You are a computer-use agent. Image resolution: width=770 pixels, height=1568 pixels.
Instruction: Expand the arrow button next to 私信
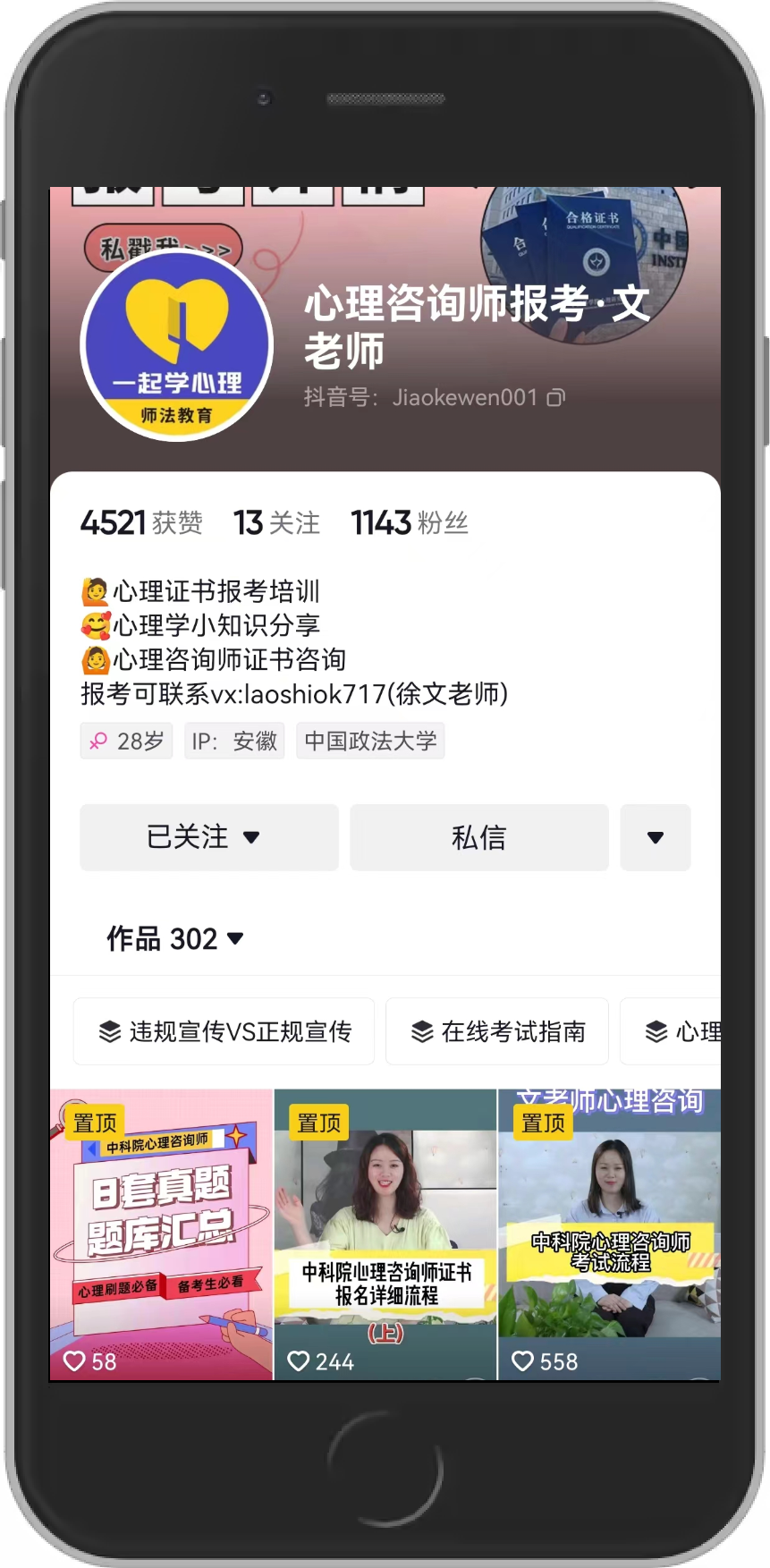(x=655, y=837)
